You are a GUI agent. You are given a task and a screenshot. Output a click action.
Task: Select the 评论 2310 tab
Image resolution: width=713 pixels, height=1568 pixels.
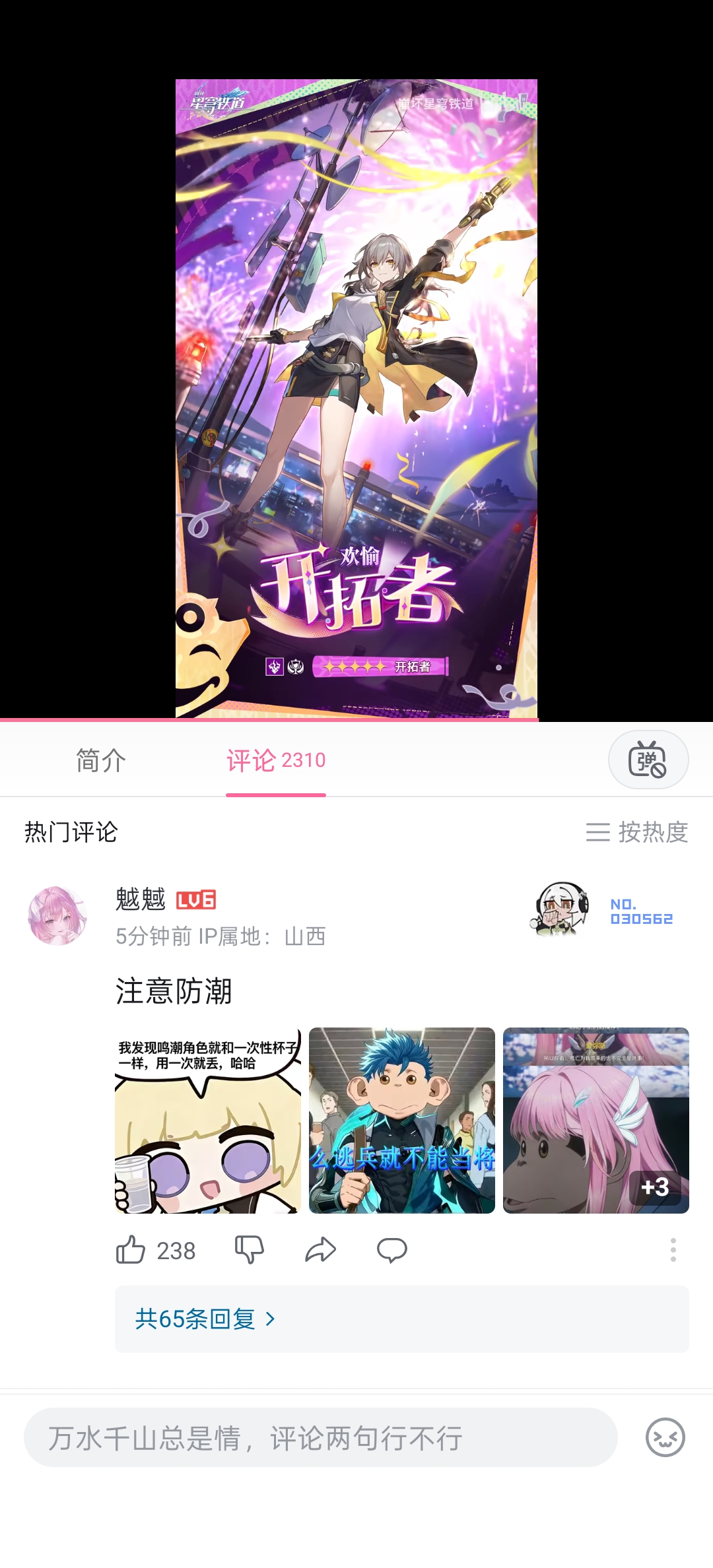click(276, 760)
